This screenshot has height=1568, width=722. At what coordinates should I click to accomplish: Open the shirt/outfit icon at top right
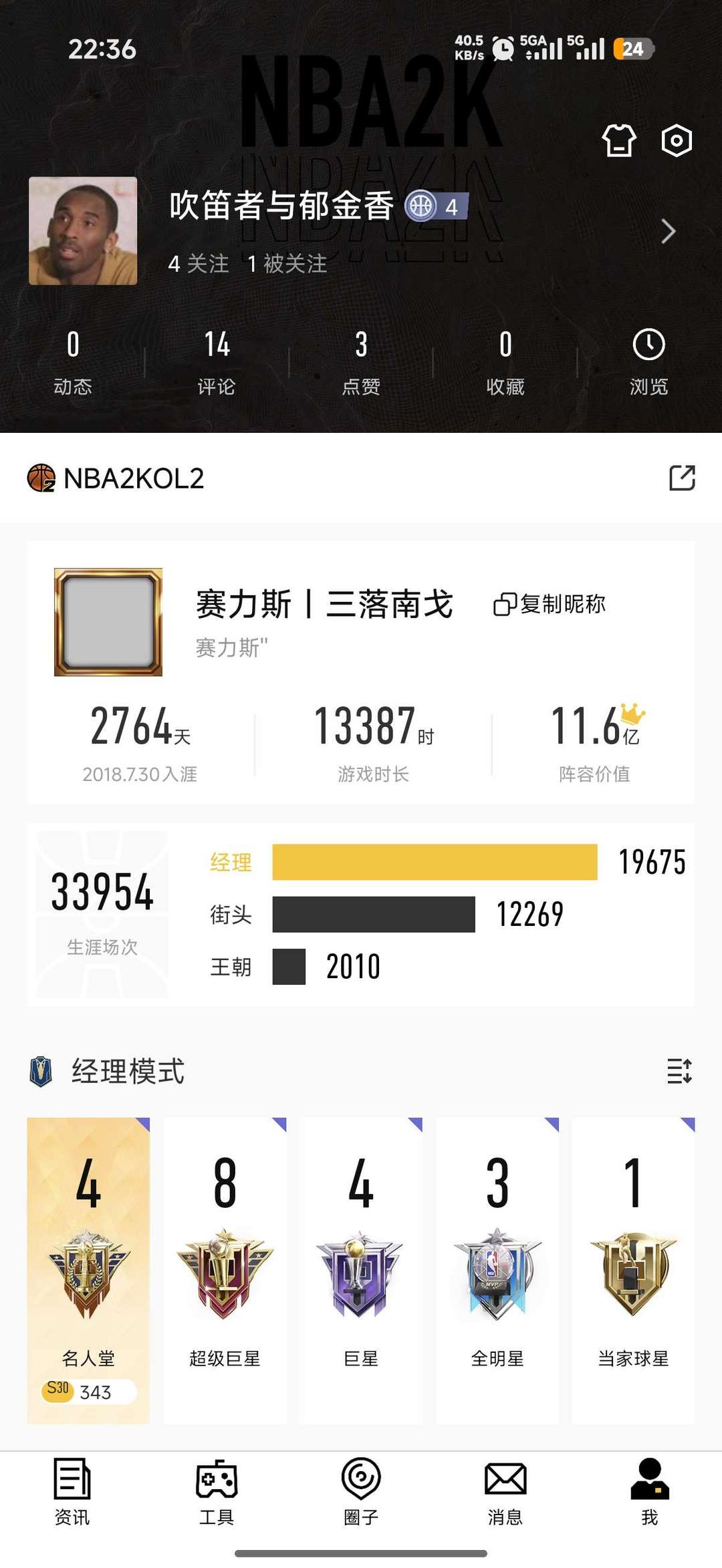tap(618, 141)
